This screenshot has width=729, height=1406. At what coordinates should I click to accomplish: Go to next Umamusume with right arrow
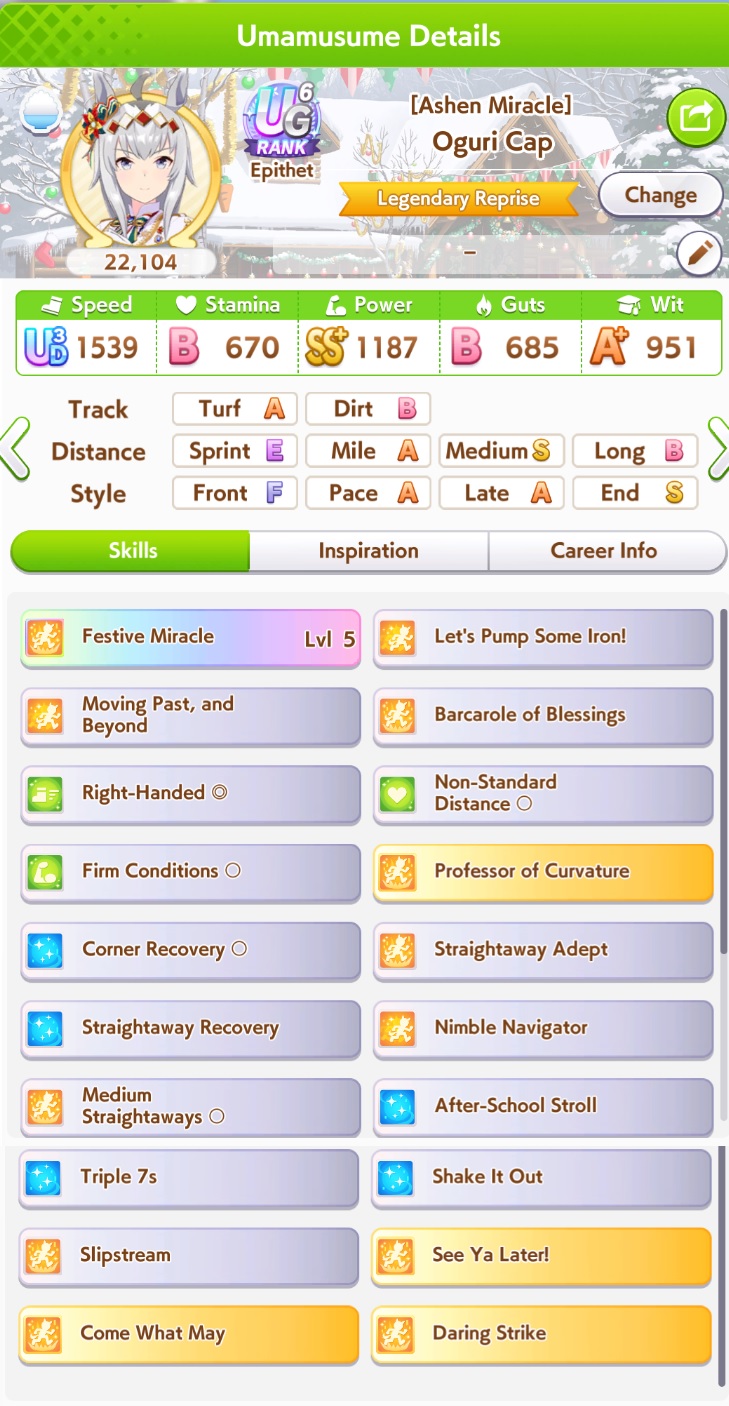click(x=717, y=449)
